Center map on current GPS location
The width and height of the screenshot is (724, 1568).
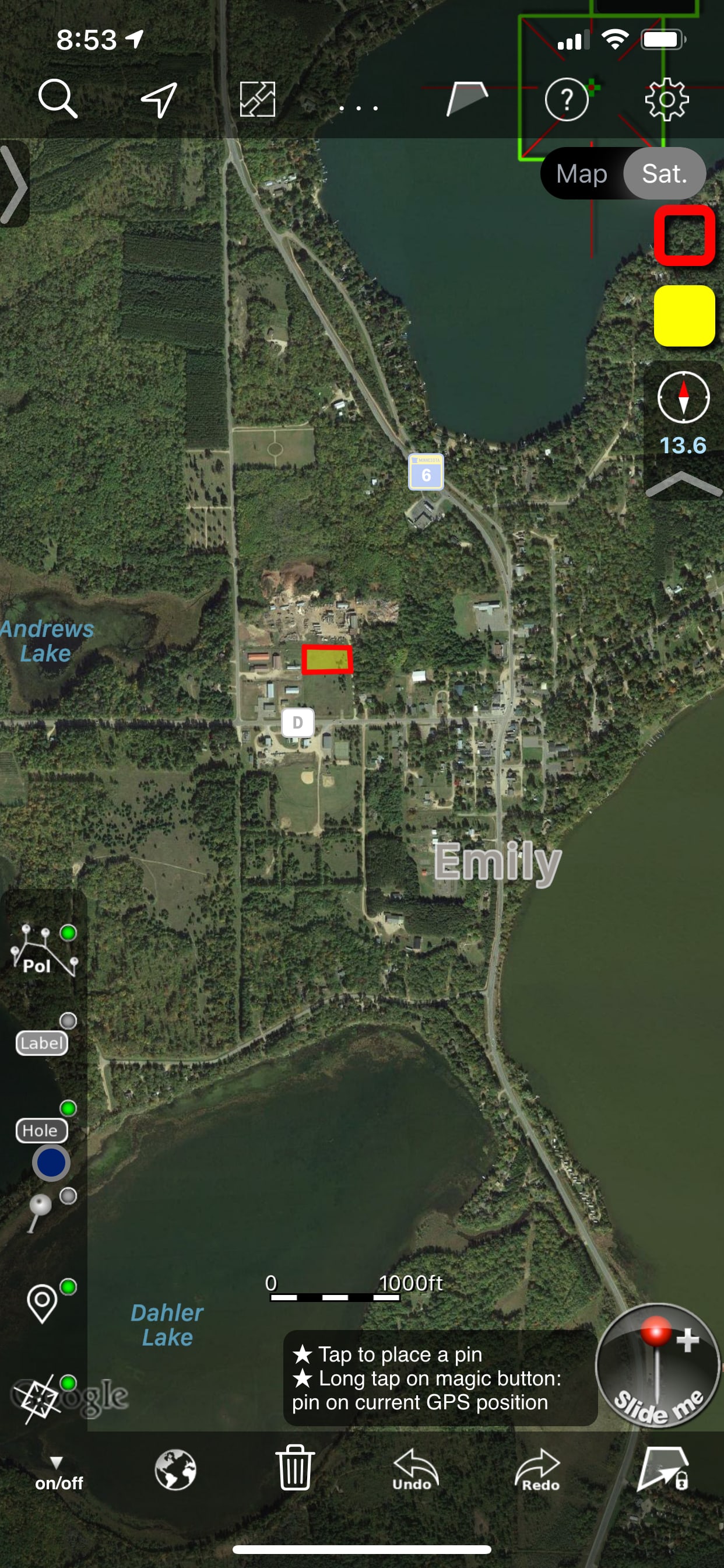[159, 99]
